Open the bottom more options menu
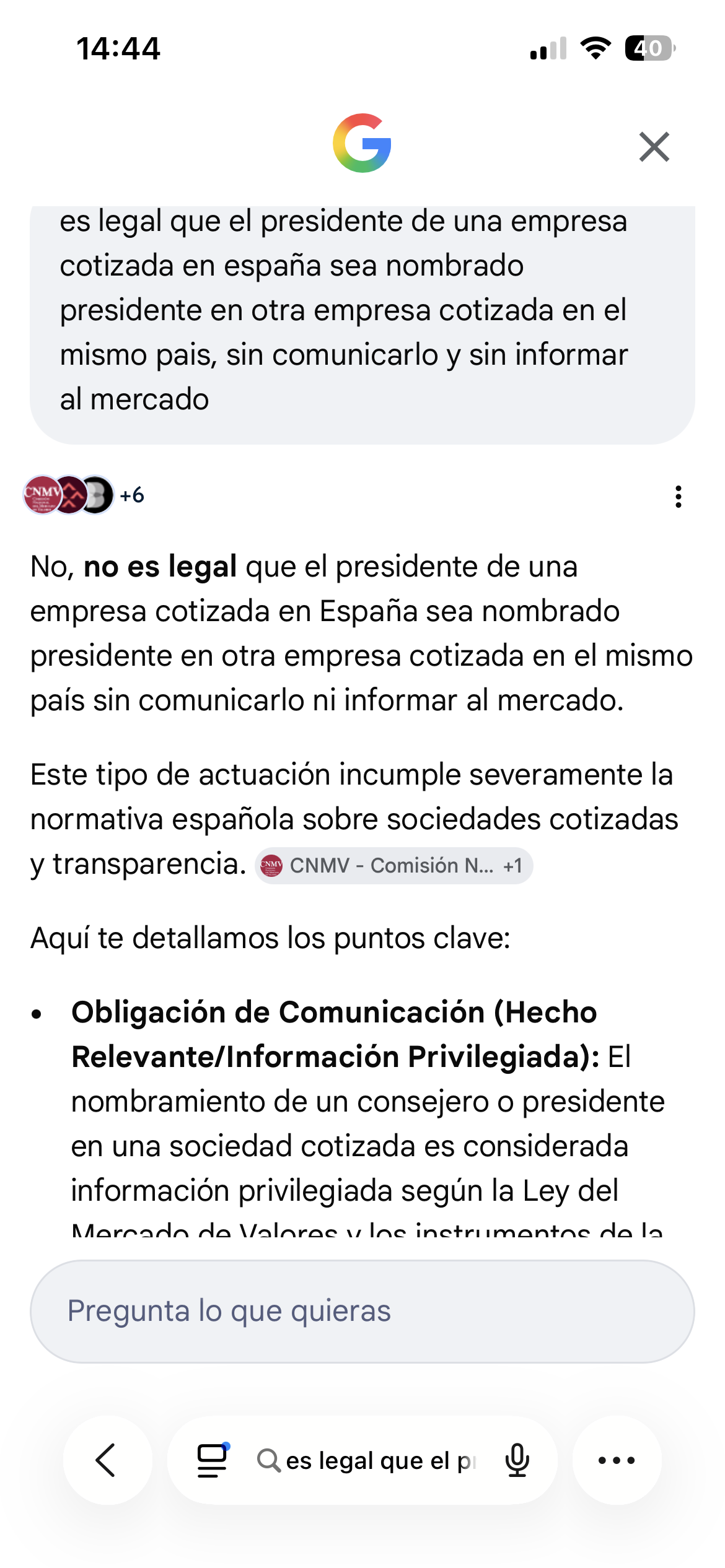 (x=617, y=1460)
